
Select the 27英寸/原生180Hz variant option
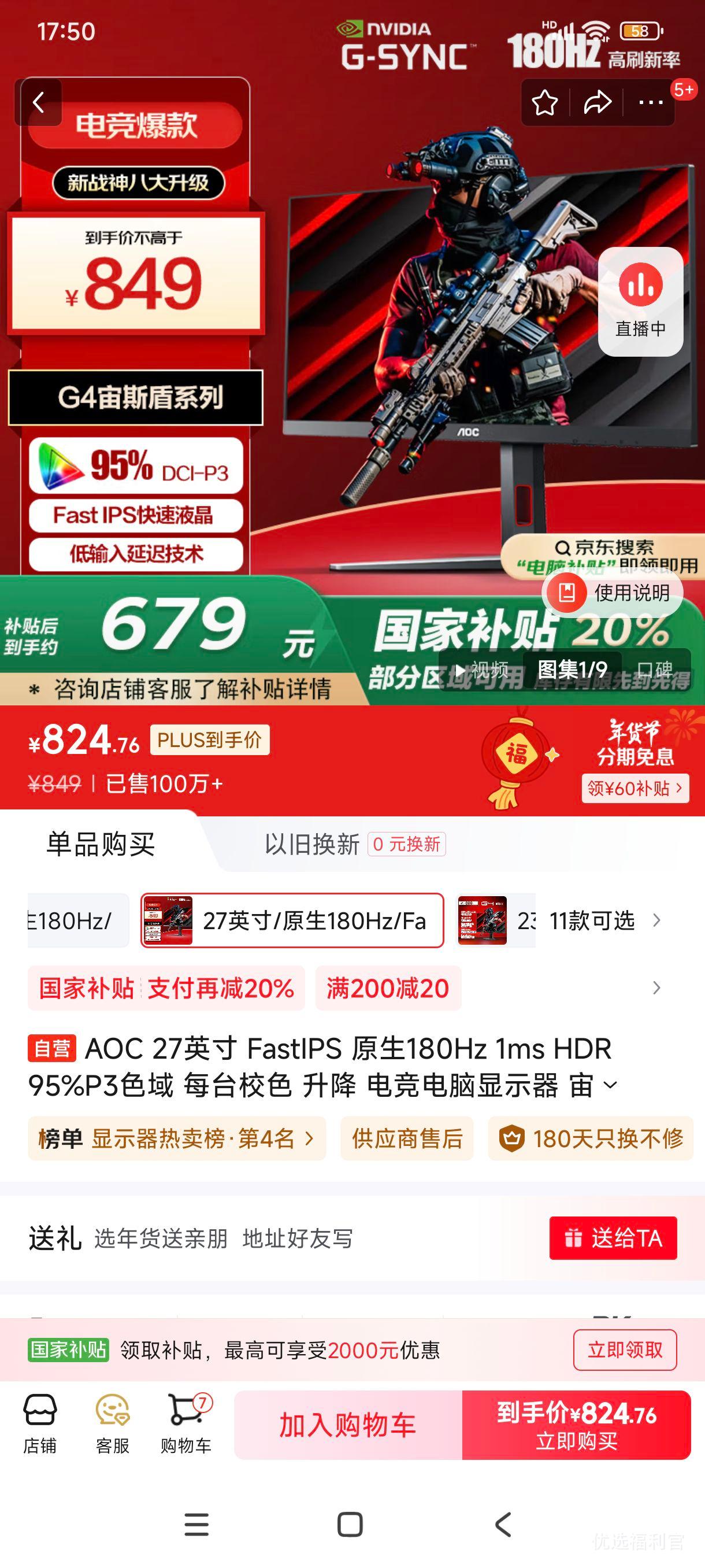[291, 920]
